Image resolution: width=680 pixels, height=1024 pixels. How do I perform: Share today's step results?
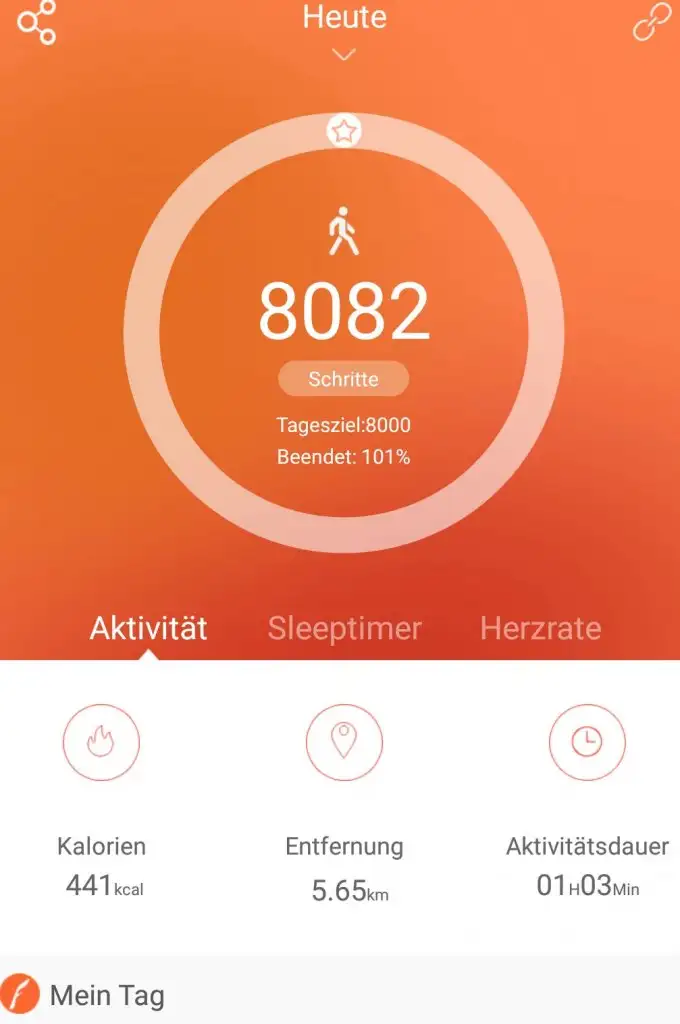37,22
